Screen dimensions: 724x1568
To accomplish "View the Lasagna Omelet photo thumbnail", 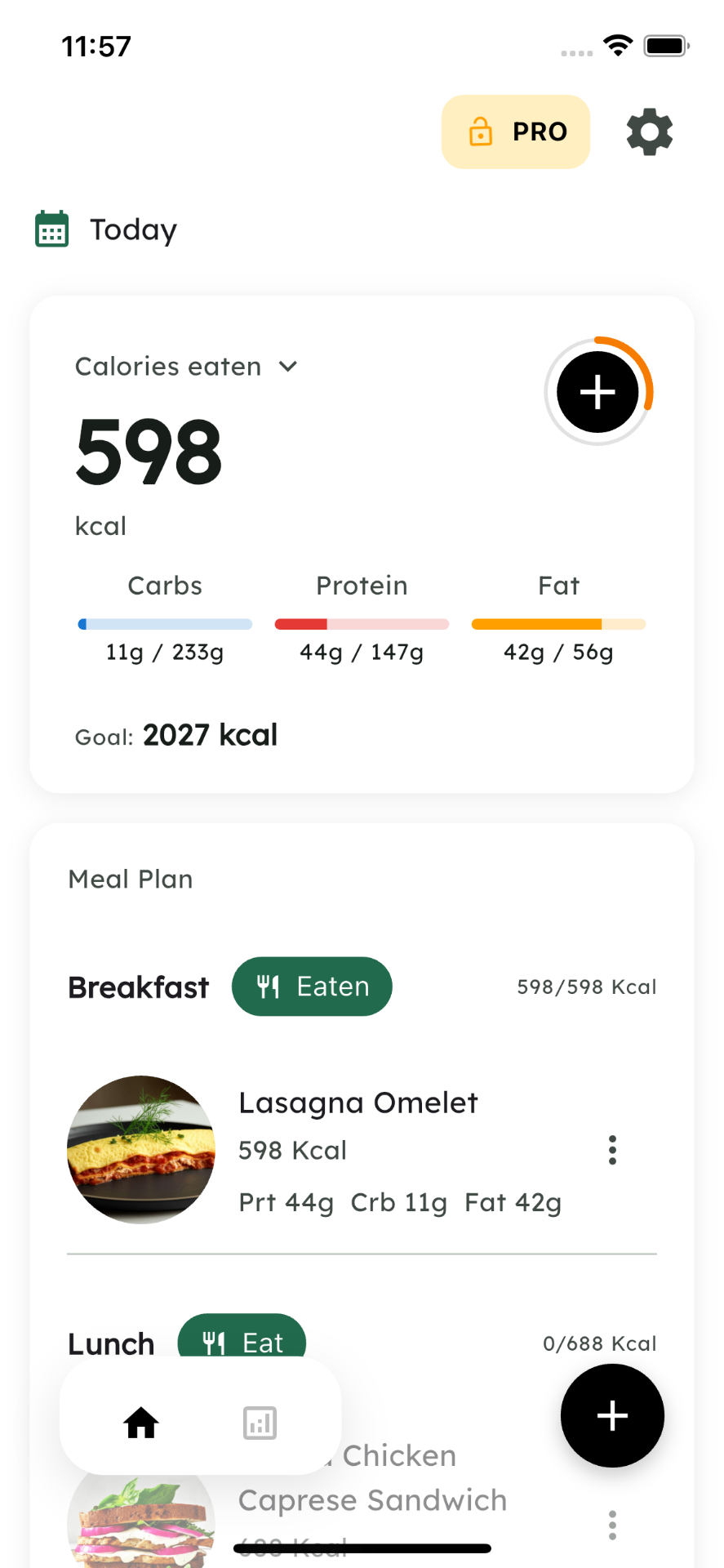I will click(140, 1149).
